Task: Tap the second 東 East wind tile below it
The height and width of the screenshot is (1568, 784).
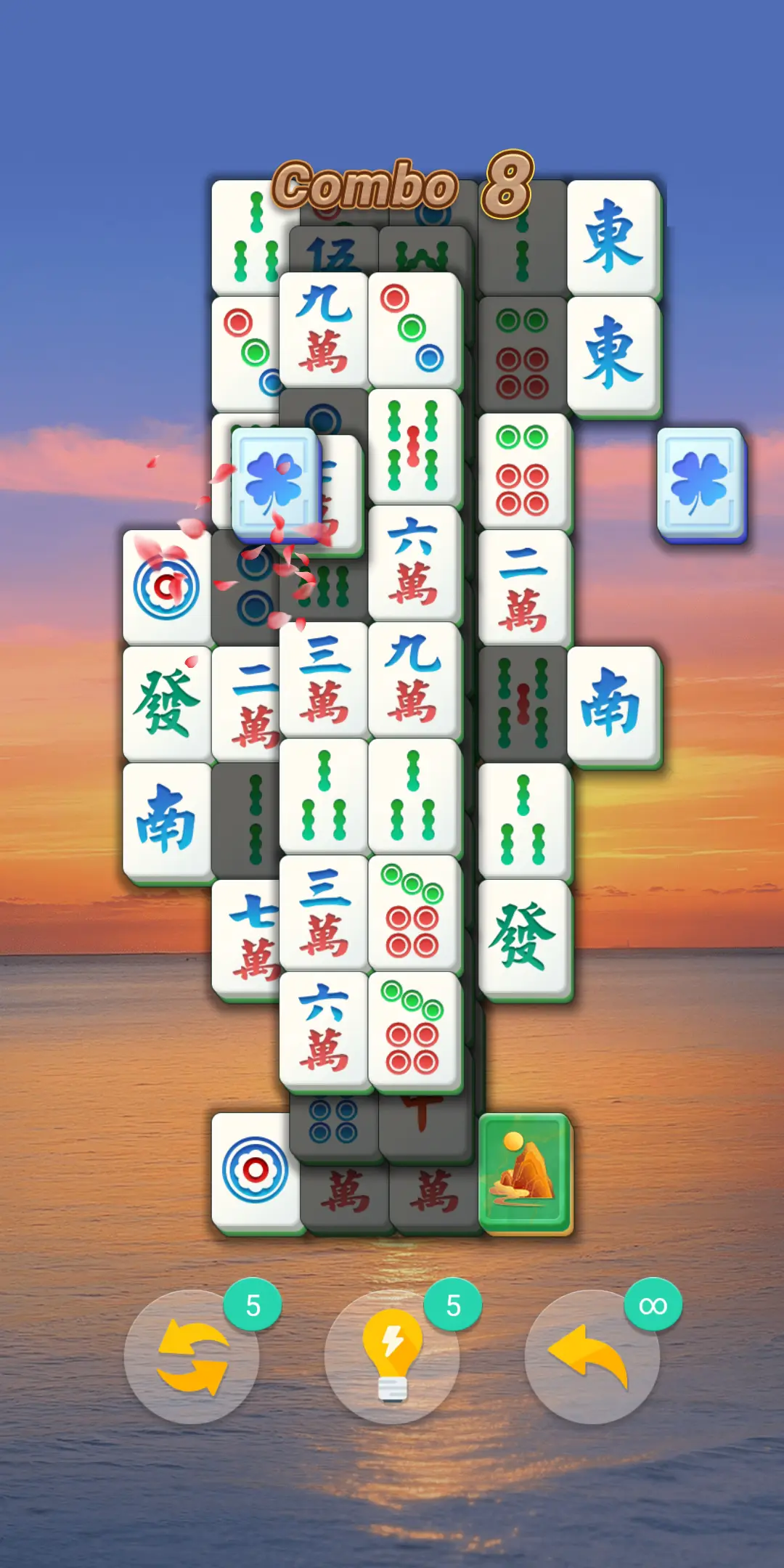Action: (613, 356)
